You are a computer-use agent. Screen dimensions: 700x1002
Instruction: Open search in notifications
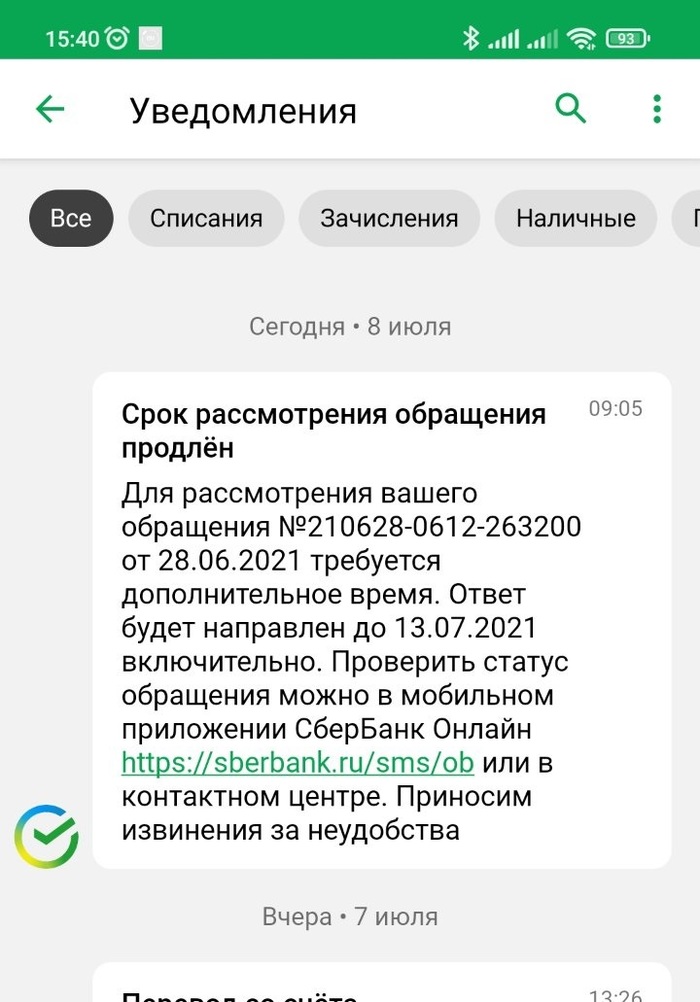[570, 108]
